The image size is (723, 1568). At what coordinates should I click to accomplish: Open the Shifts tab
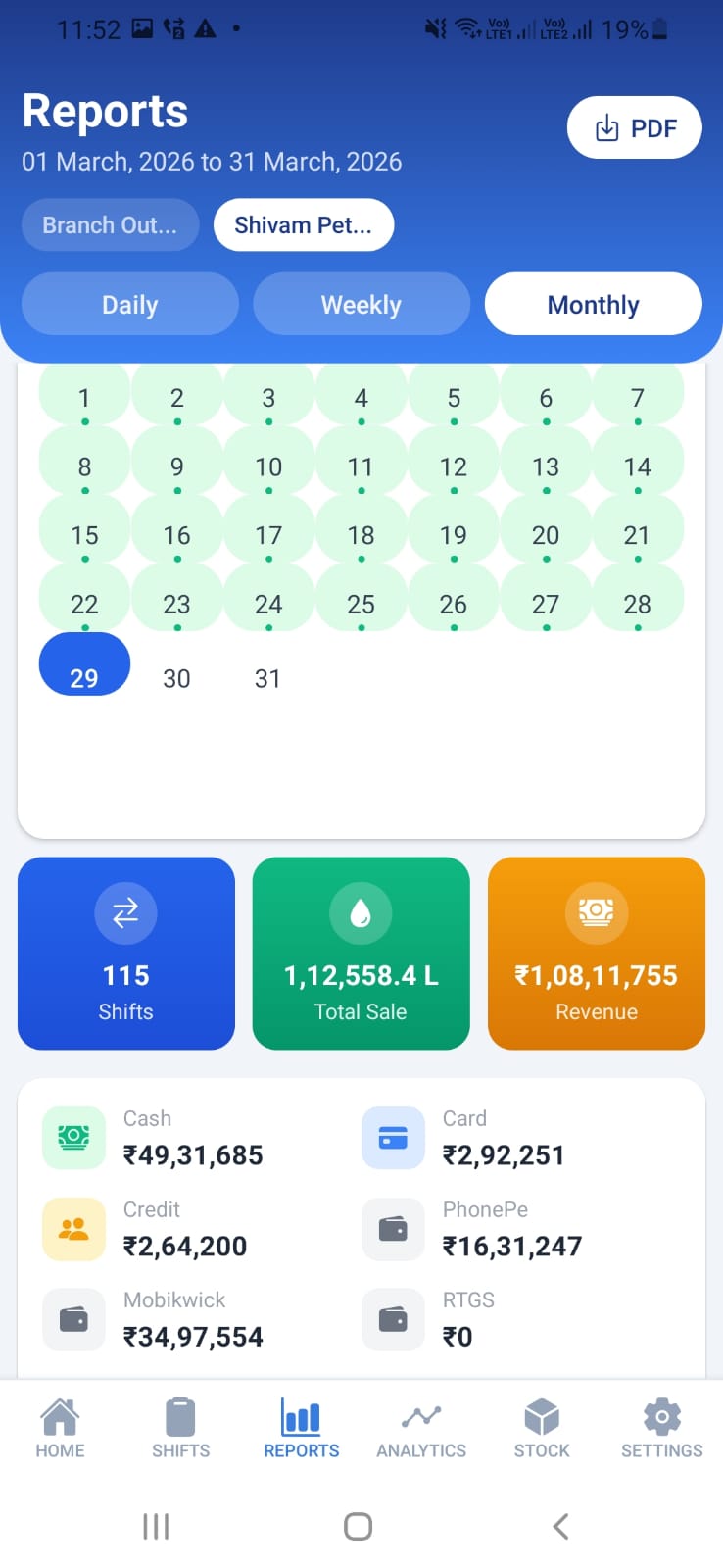[180, 1428]
